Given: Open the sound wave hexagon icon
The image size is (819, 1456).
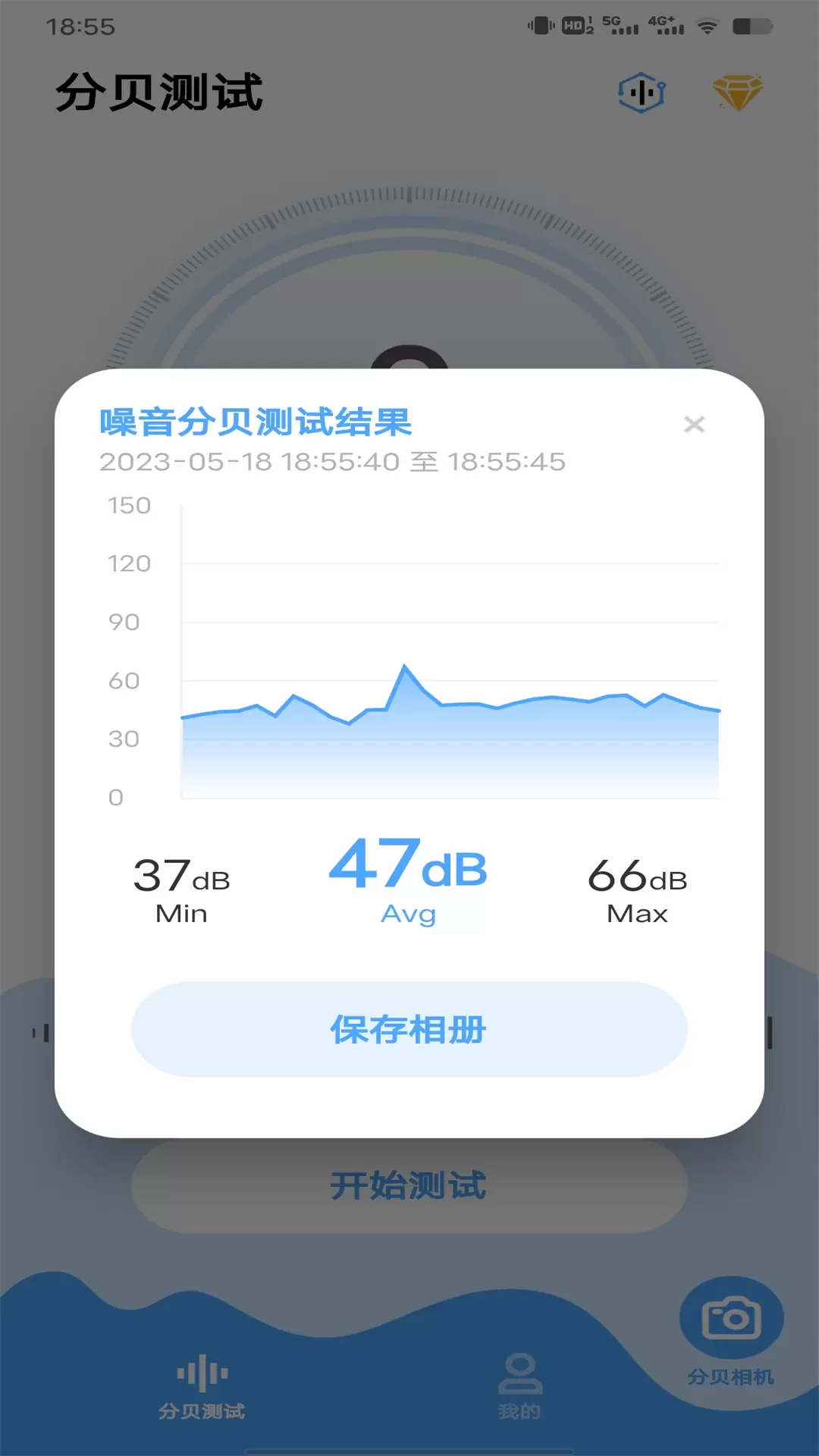Looking at the screenshot, I should 642,93.
